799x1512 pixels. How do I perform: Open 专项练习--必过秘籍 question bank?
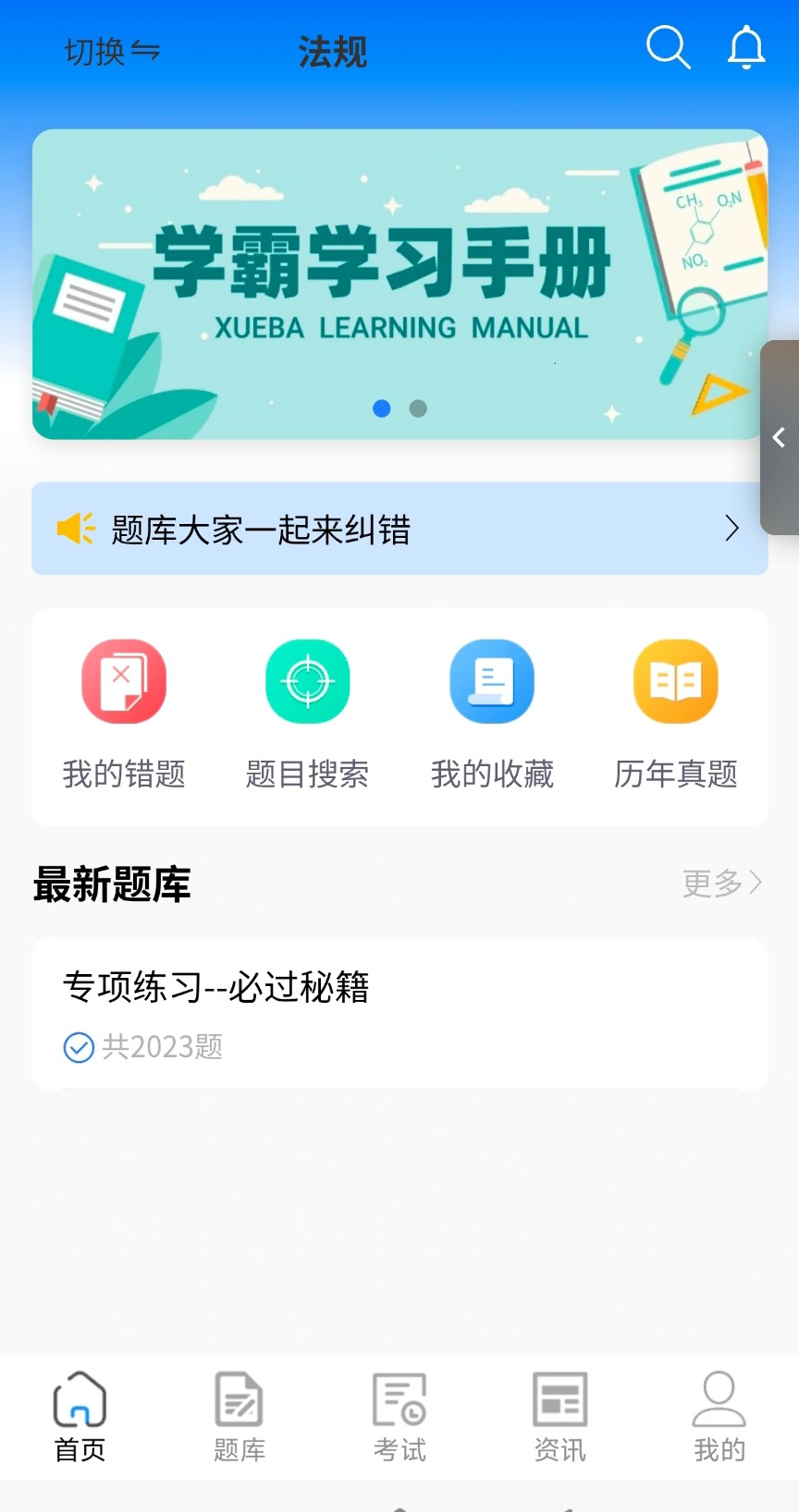[399, 1014]
